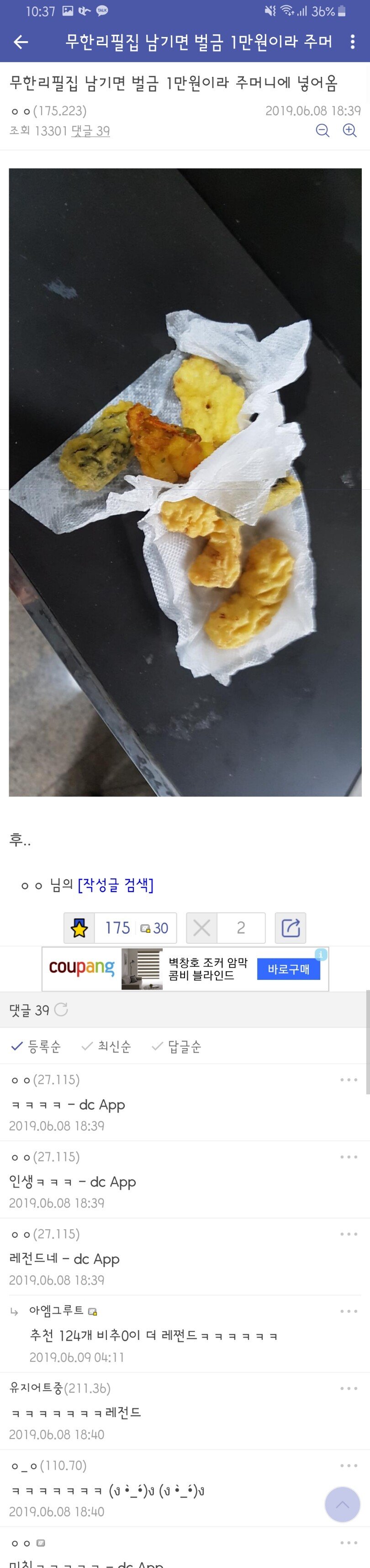This screenshot has width=370, height=1568.
Task: Zoom out the post text size
Action: pos(322,130)
